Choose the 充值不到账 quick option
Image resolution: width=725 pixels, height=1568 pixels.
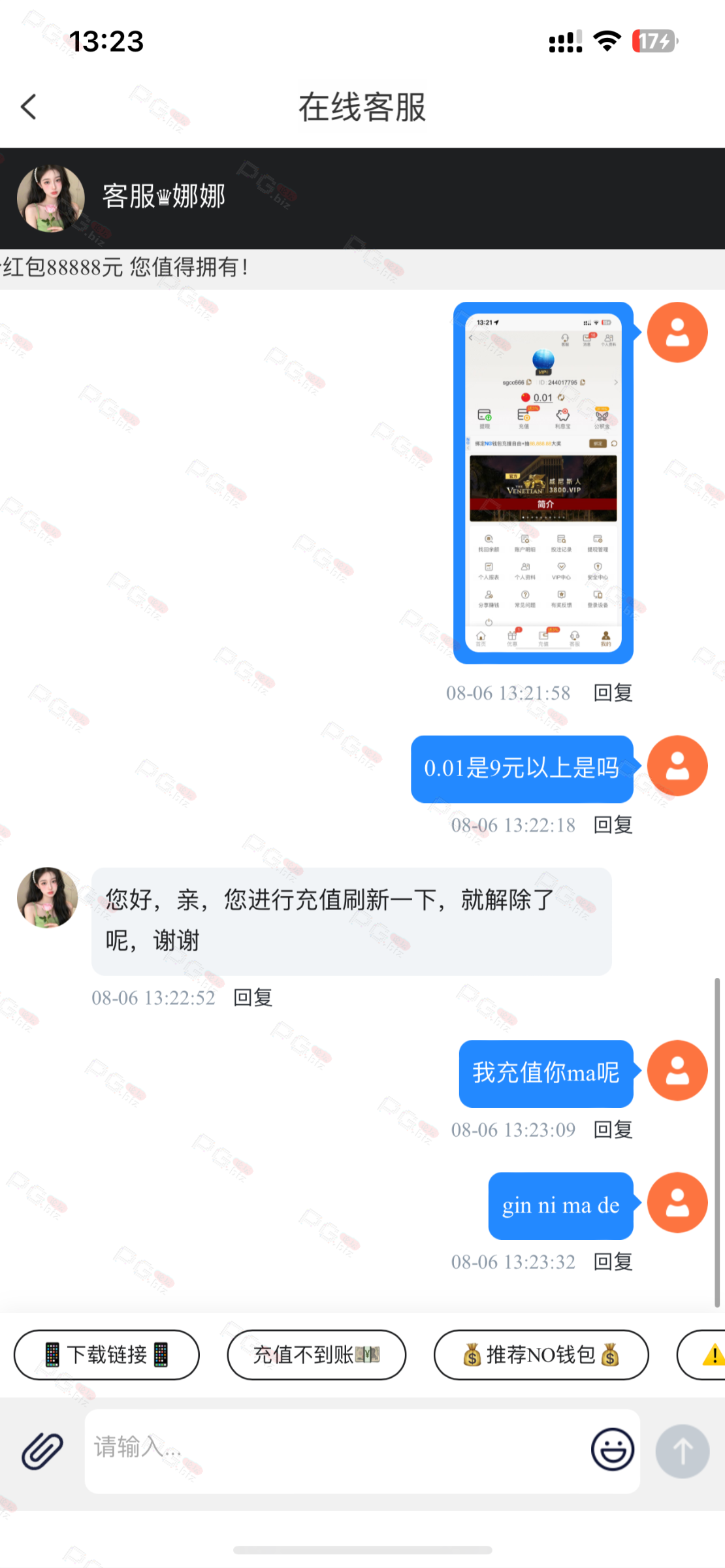(x=316, y=1355)
